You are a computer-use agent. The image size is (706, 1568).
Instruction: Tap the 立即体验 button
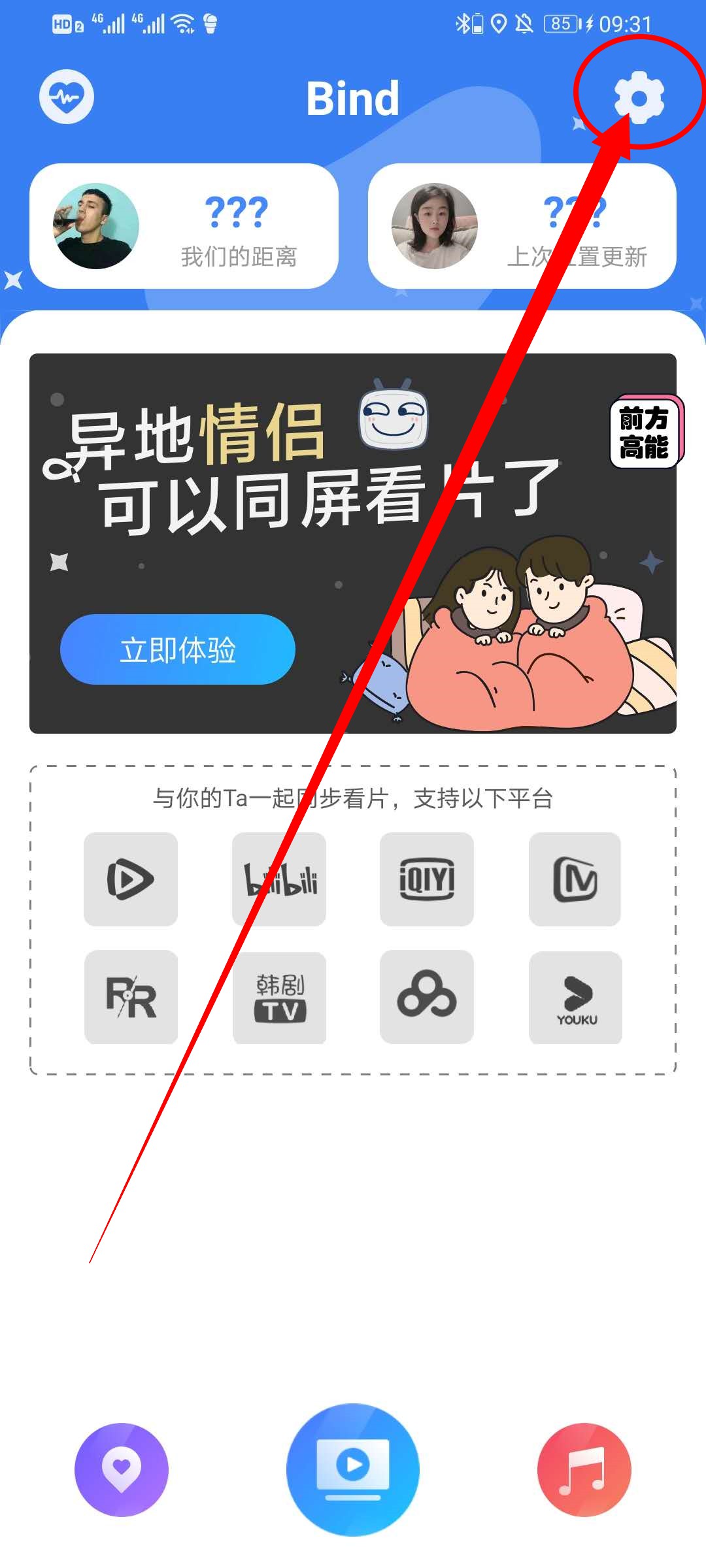[x=178, y=649]
